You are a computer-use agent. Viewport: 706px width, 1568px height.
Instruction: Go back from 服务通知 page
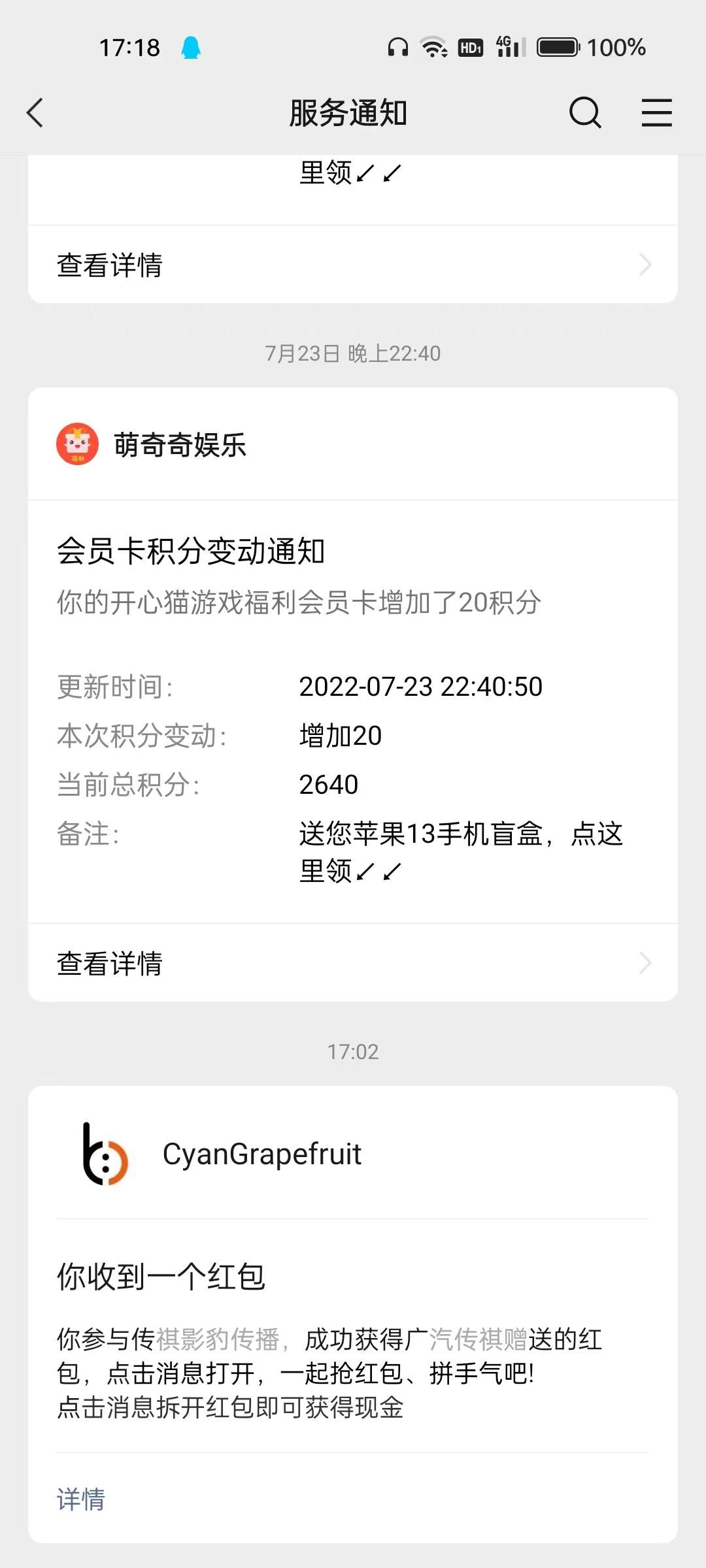[x=35, y=113]
